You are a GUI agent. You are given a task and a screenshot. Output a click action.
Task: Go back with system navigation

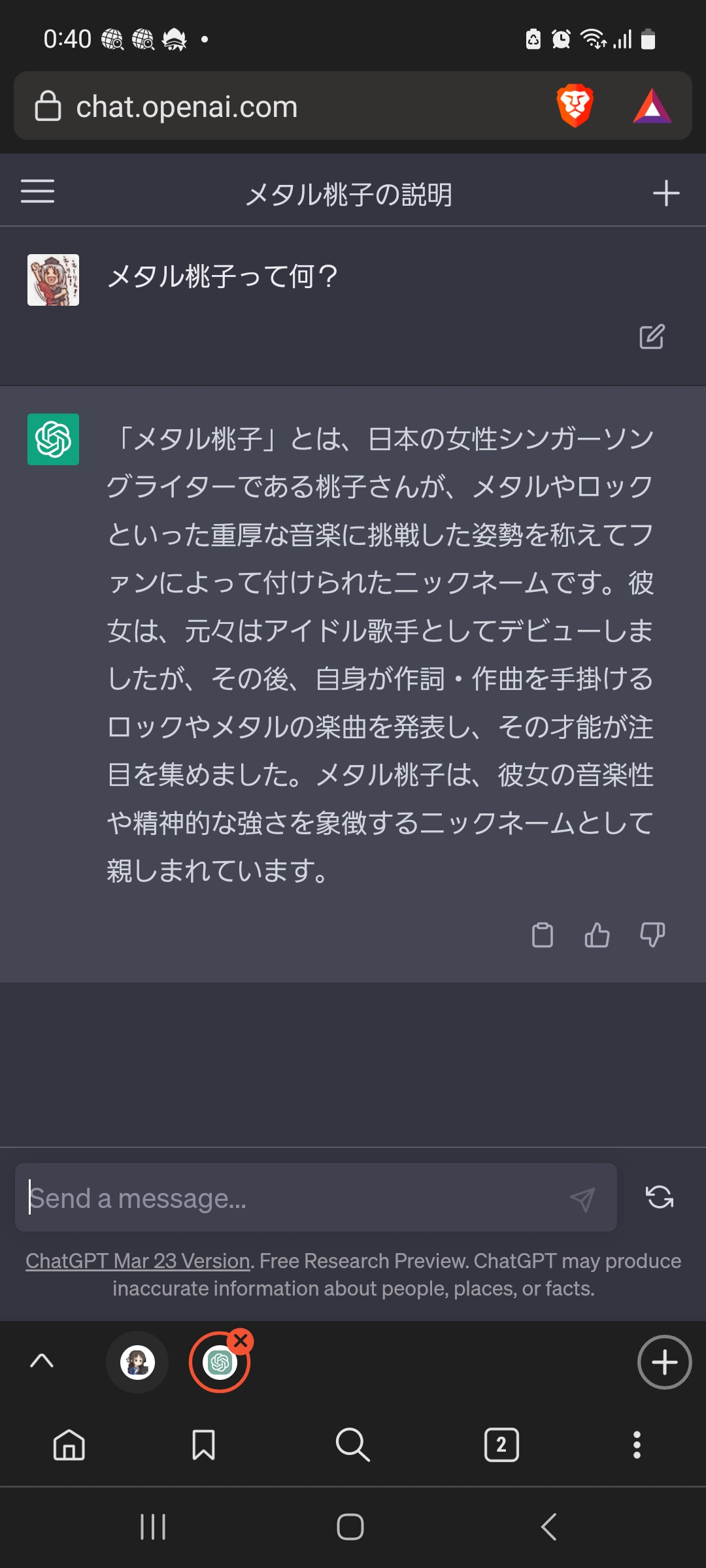(x=549, y=1527)
